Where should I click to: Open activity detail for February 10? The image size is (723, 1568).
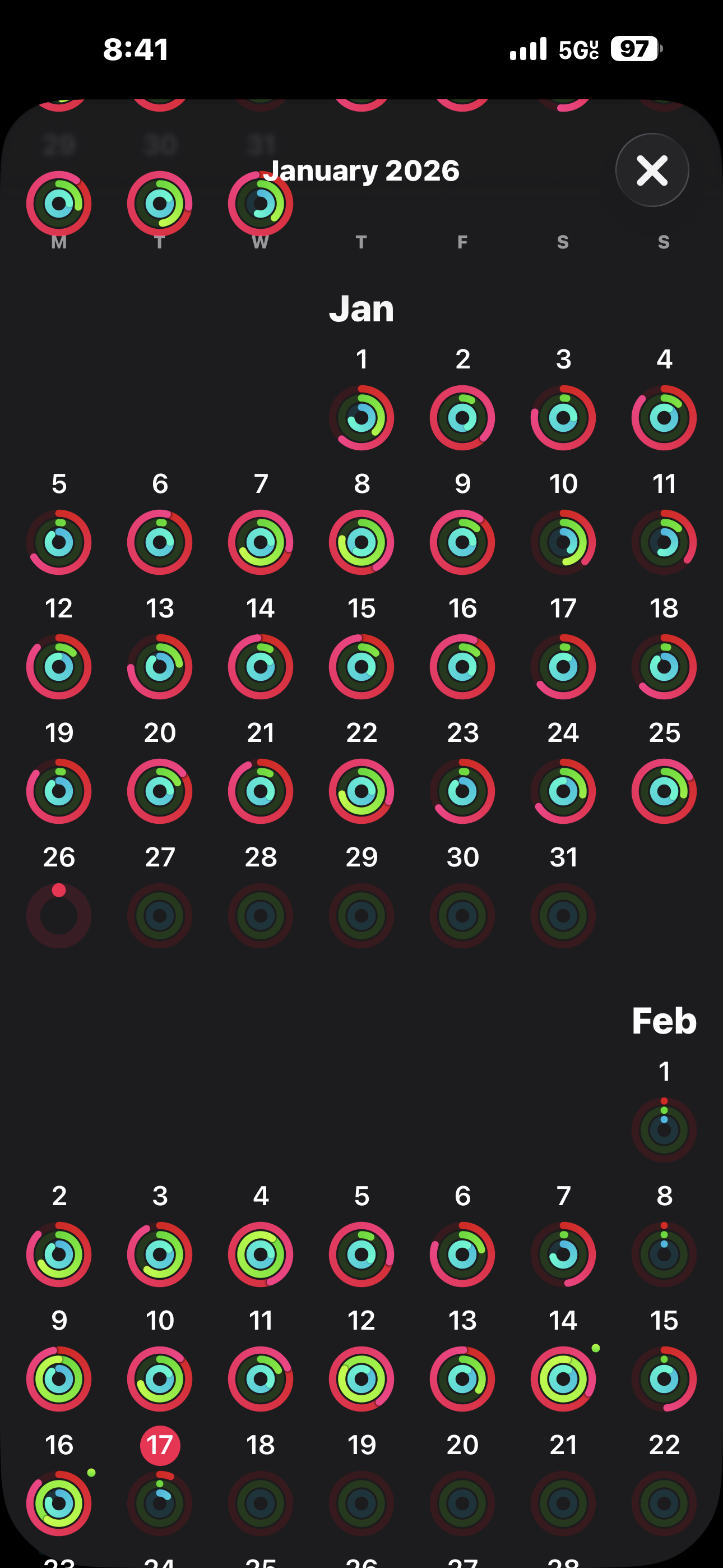(x=159, y=1378)
